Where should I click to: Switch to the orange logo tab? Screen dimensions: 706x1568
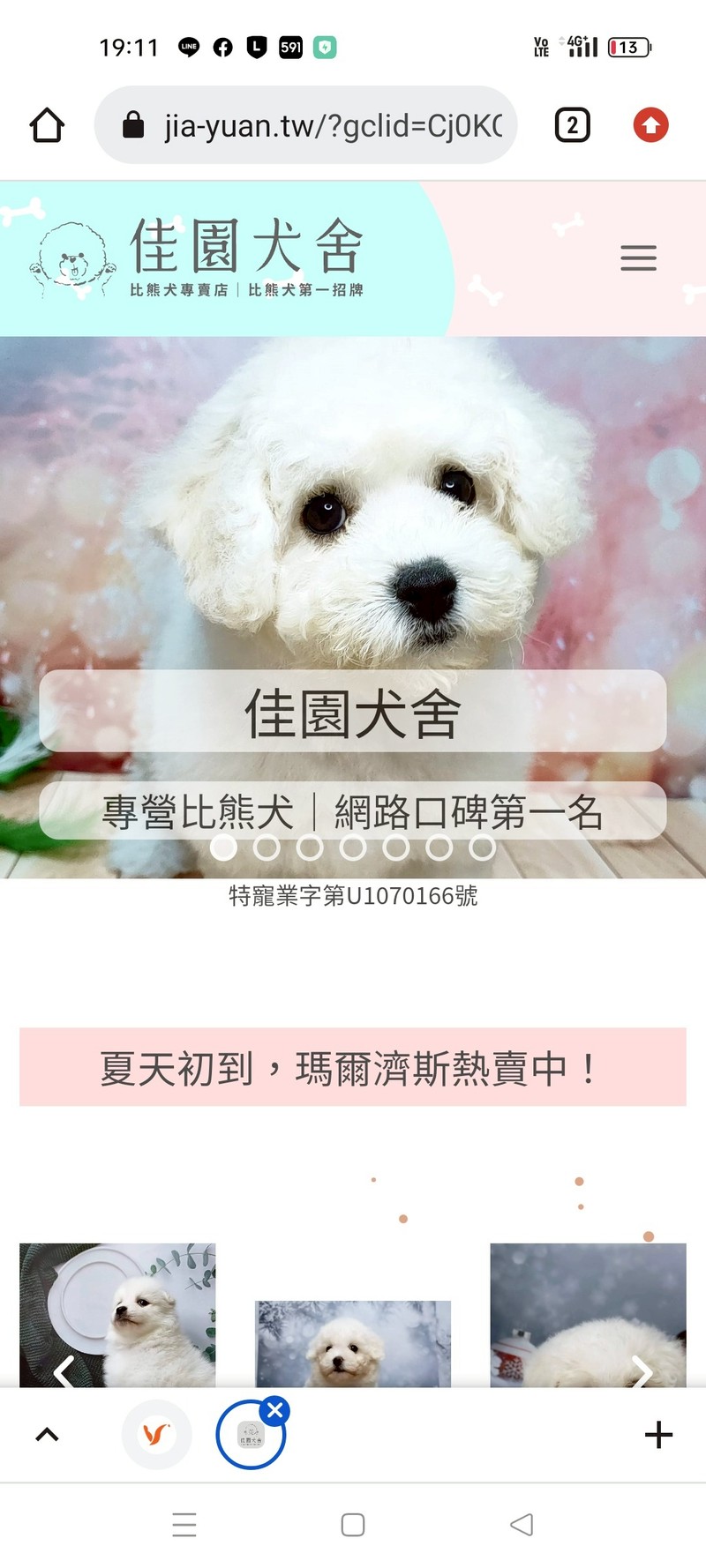click(x=157, y=1435)
